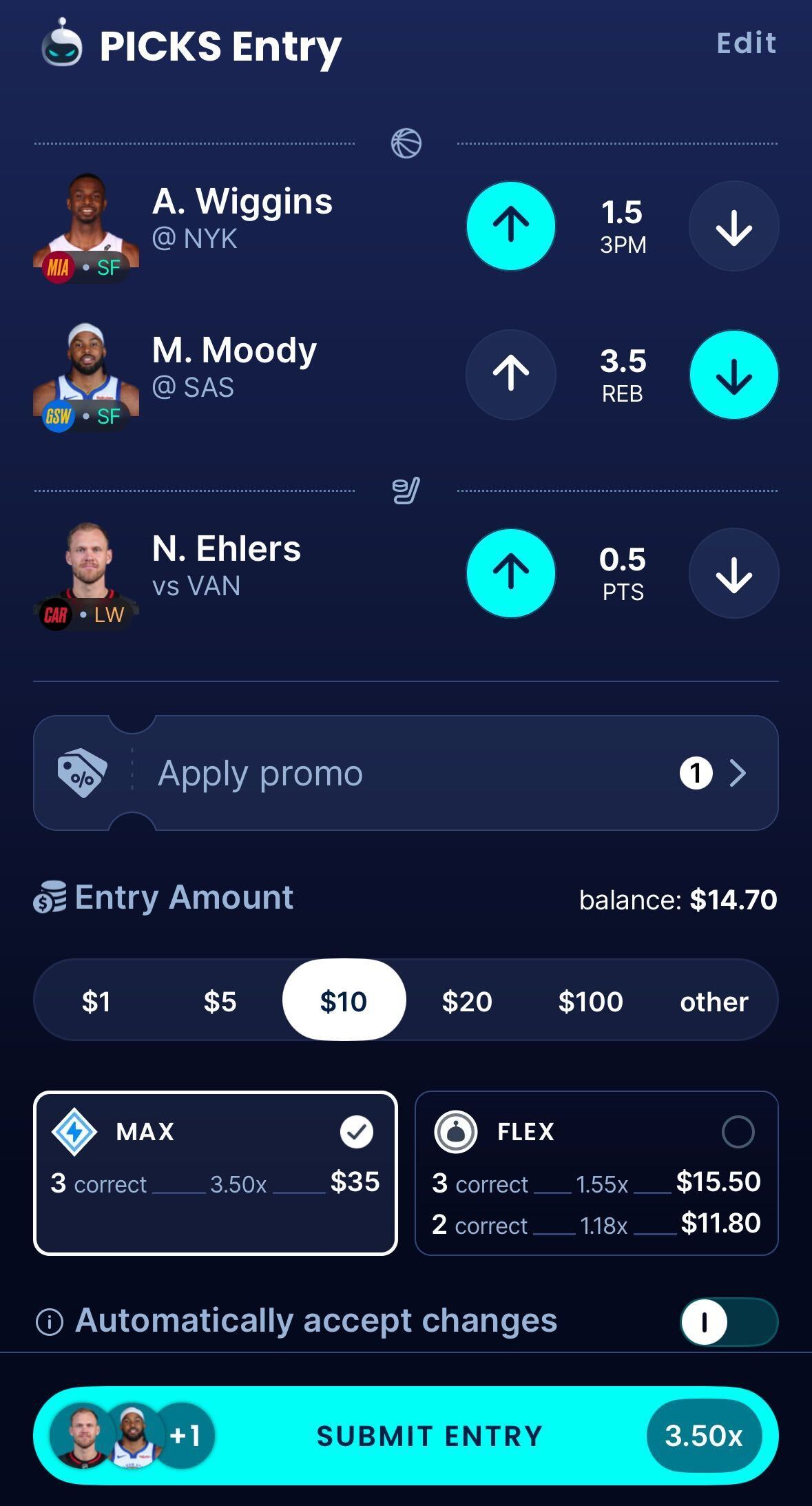Submit the entry at 3.50x
The height and width of the screenshot is (1506, 812).
pyautogui.click(x=428, y=1436)
